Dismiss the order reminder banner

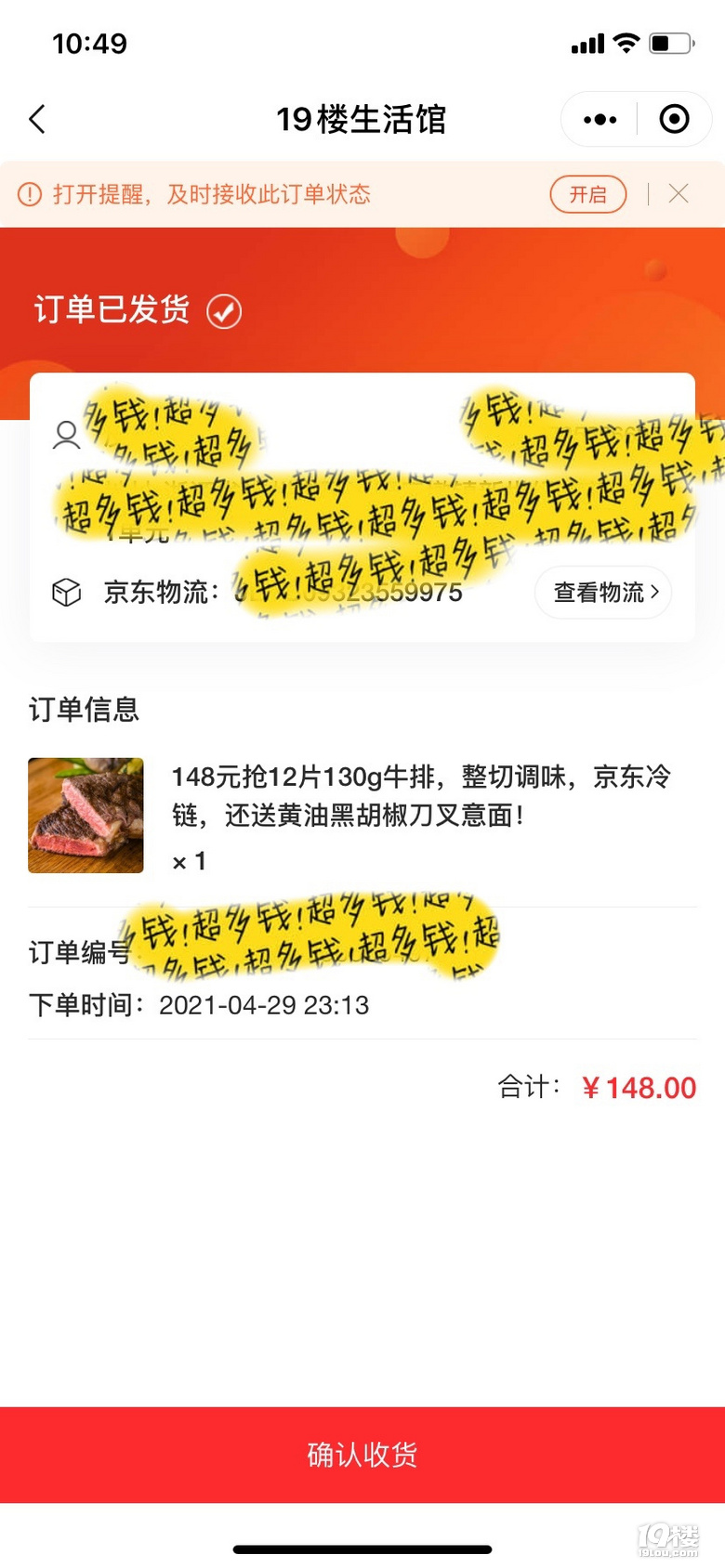pos(679,193)
